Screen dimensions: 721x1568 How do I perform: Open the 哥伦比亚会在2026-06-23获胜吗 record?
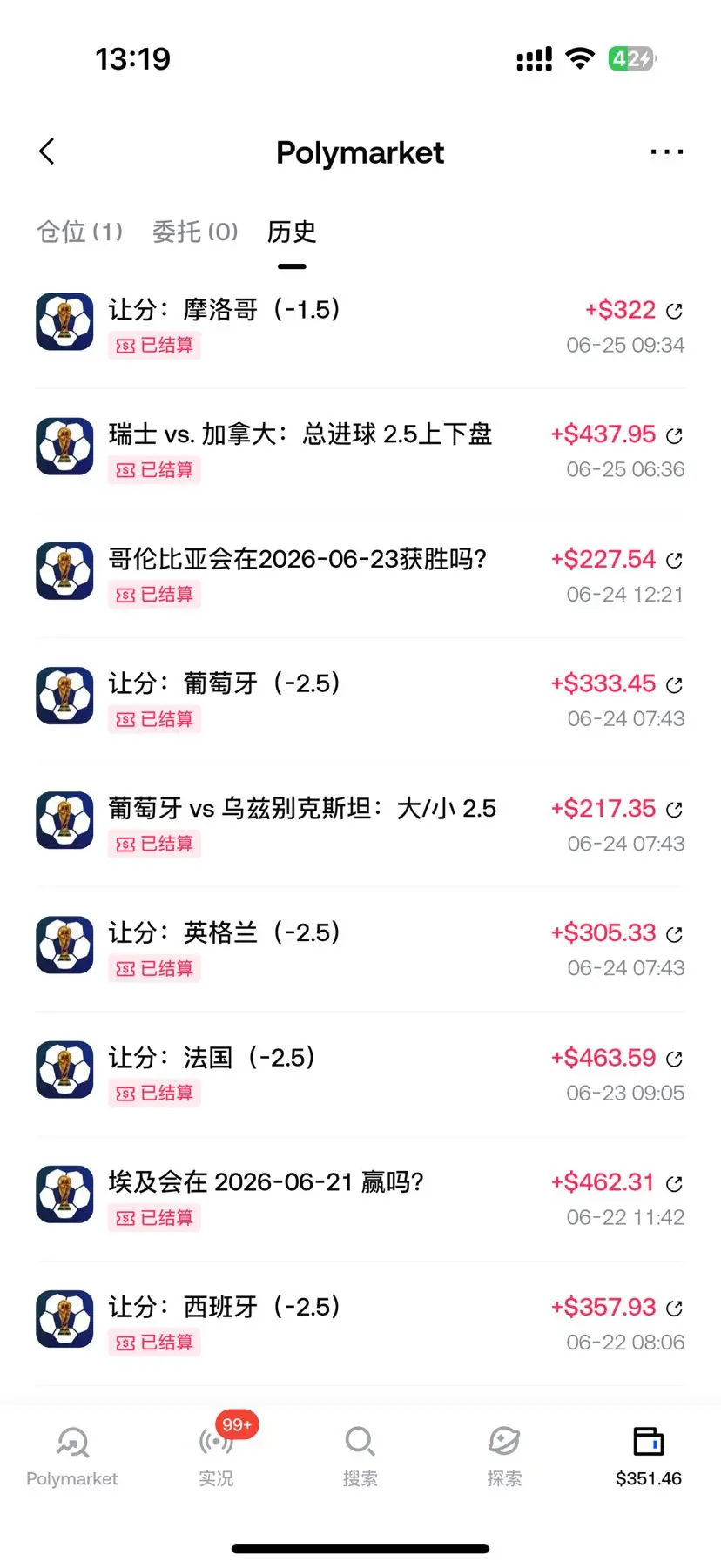360,575
